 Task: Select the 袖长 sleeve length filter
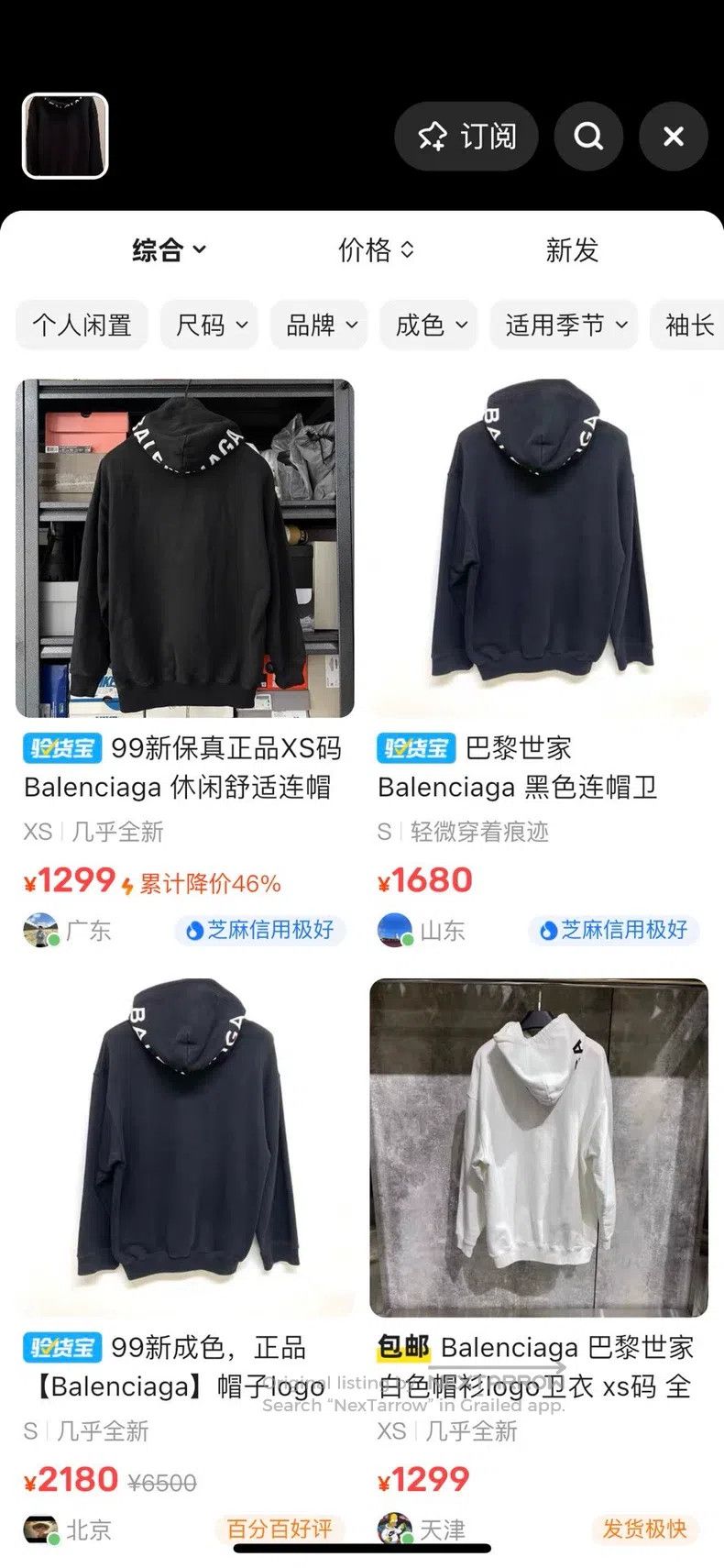tap(688, 325)
